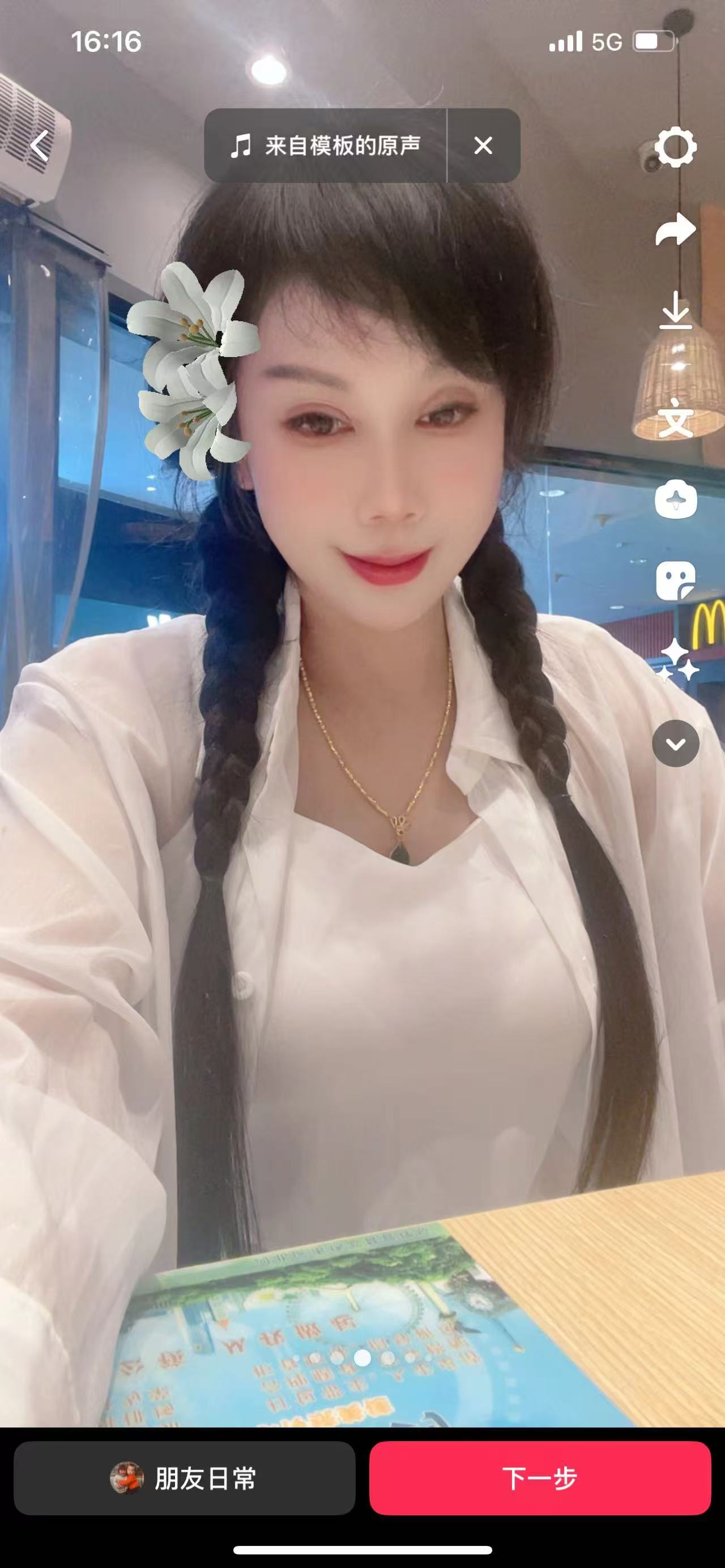
Task: Add text with the 文 icon
Action: point(675,419)
